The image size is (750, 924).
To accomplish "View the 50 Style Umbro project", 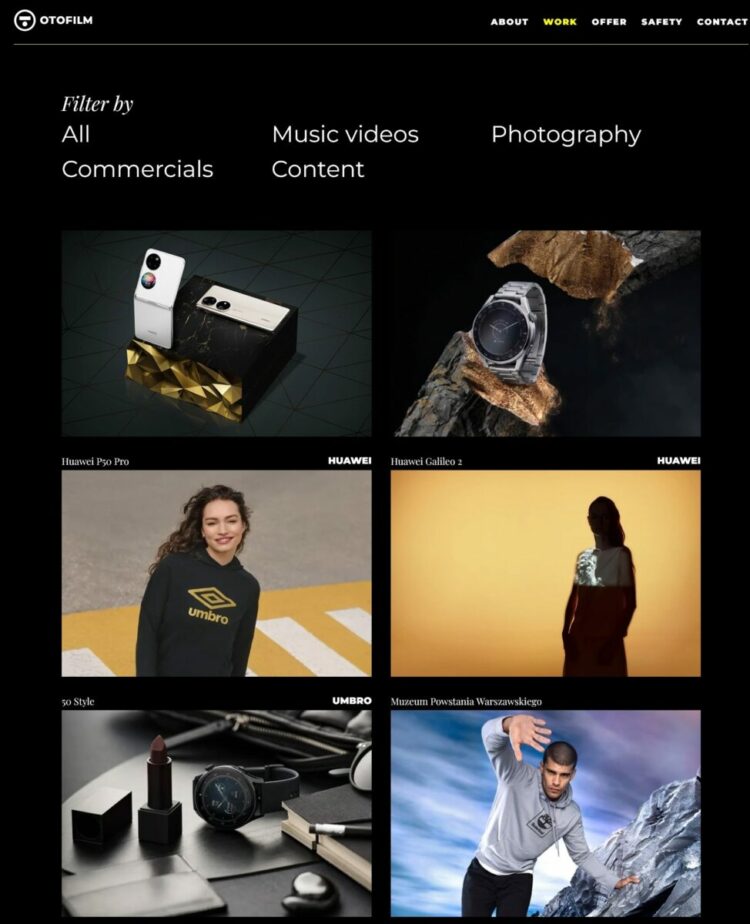I will tap(216, 573).
